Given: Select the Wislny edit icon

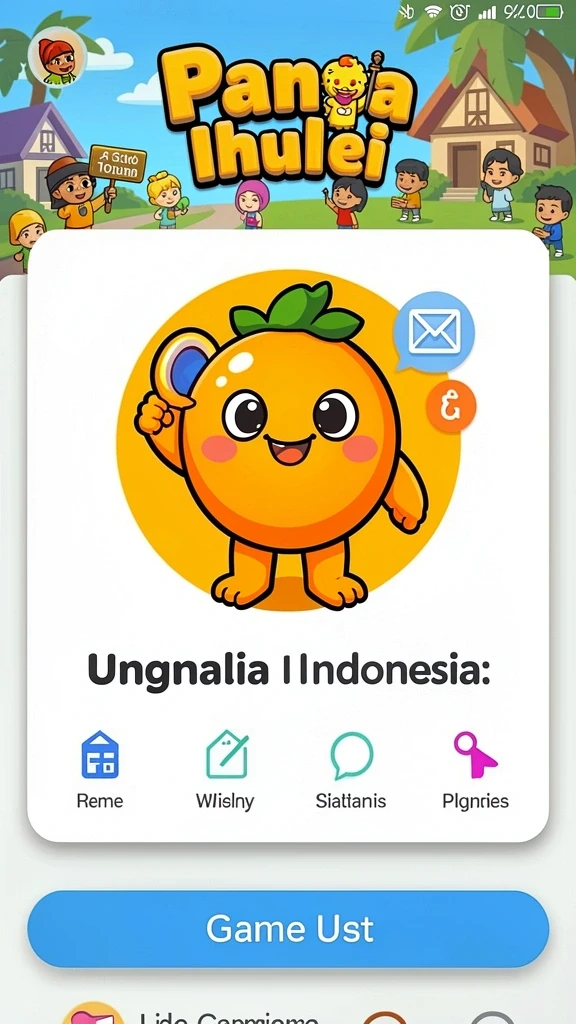Looking at the screenshot, I should (226, 755).
